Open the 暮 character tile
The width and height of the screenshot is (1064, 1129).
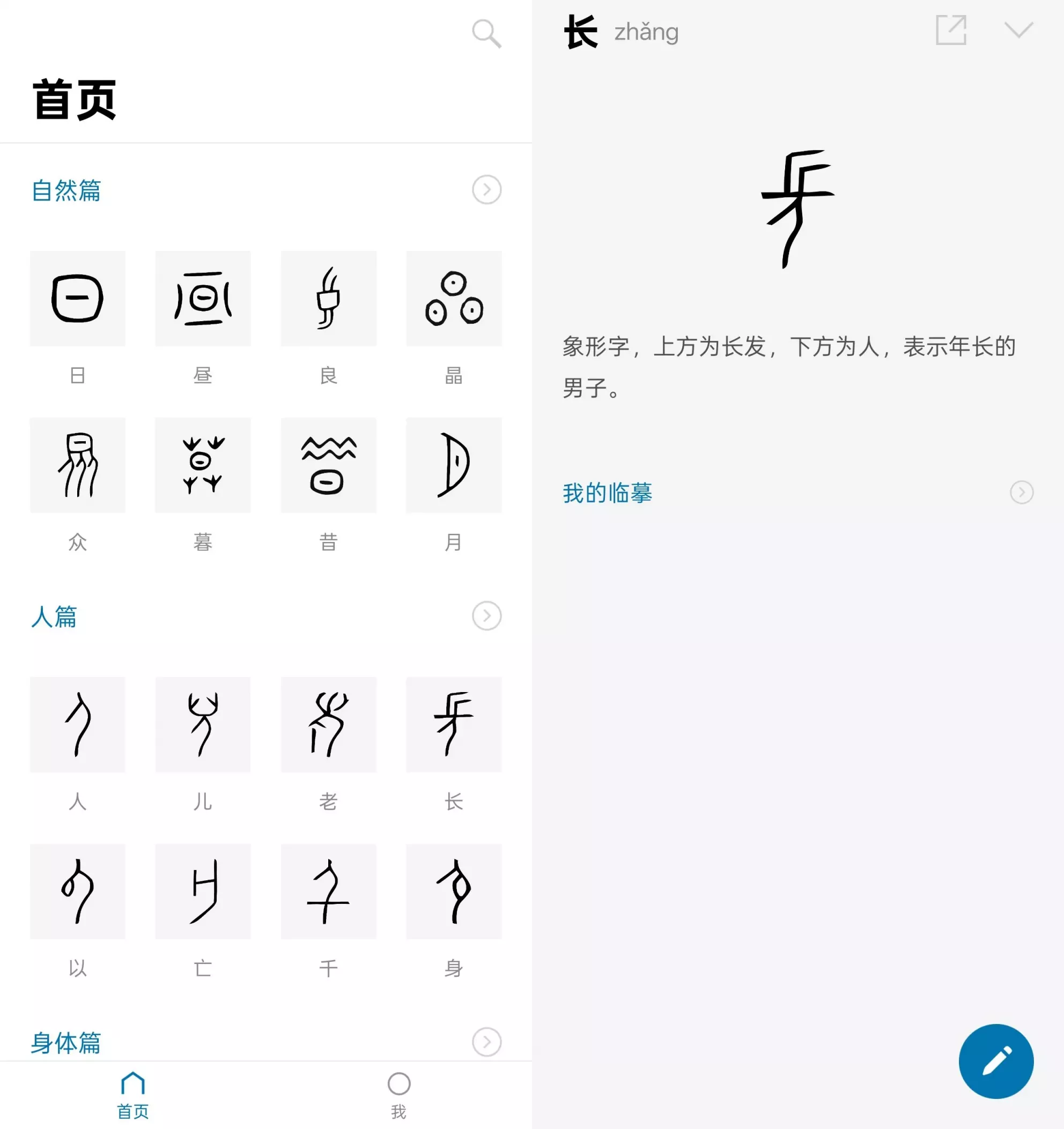coord(203,465)
